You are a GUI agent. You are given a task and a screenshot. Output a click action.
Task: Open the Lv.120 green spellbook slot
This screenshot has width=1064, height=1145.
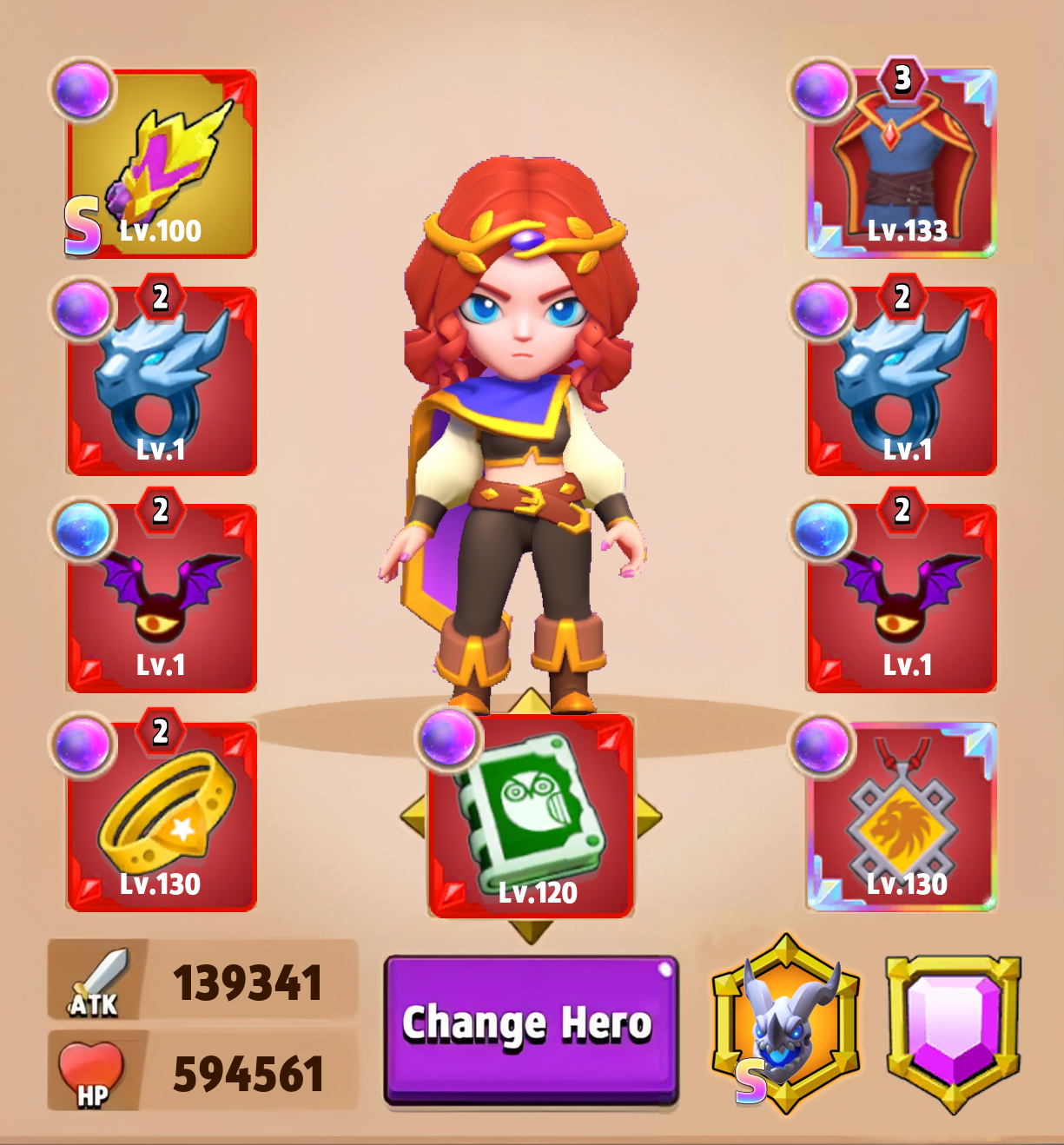point(531,818)
